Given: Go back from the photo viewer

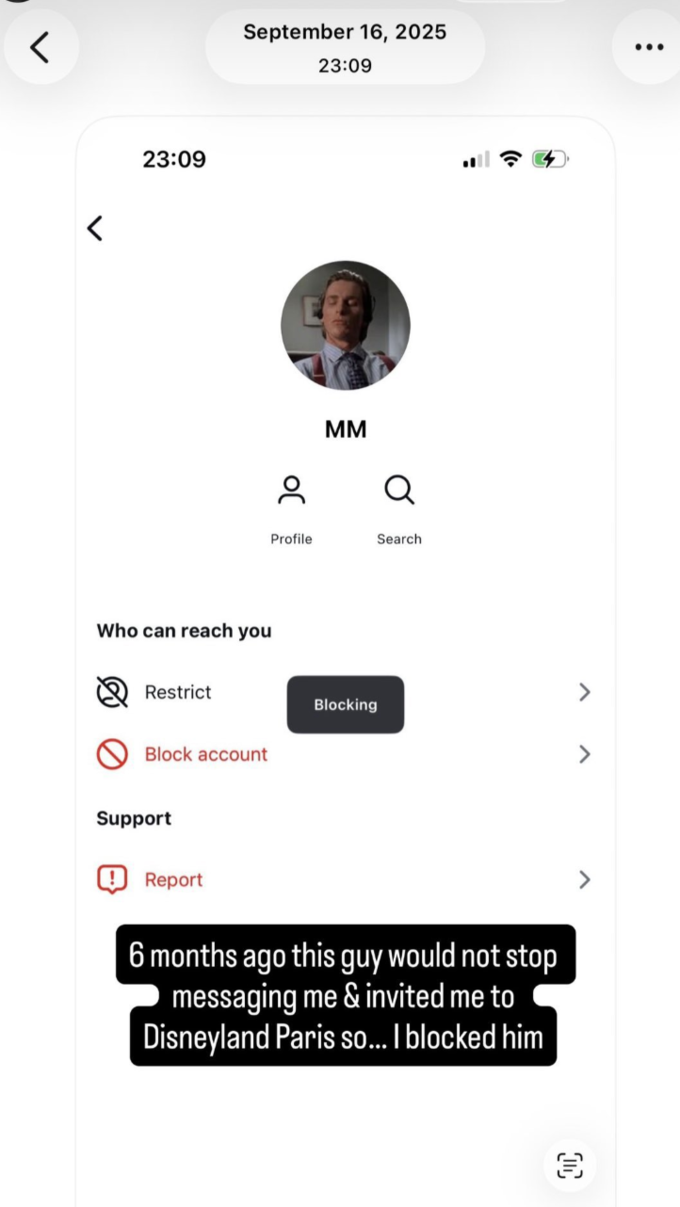Looking at the screenshot, I should point(40,47).
